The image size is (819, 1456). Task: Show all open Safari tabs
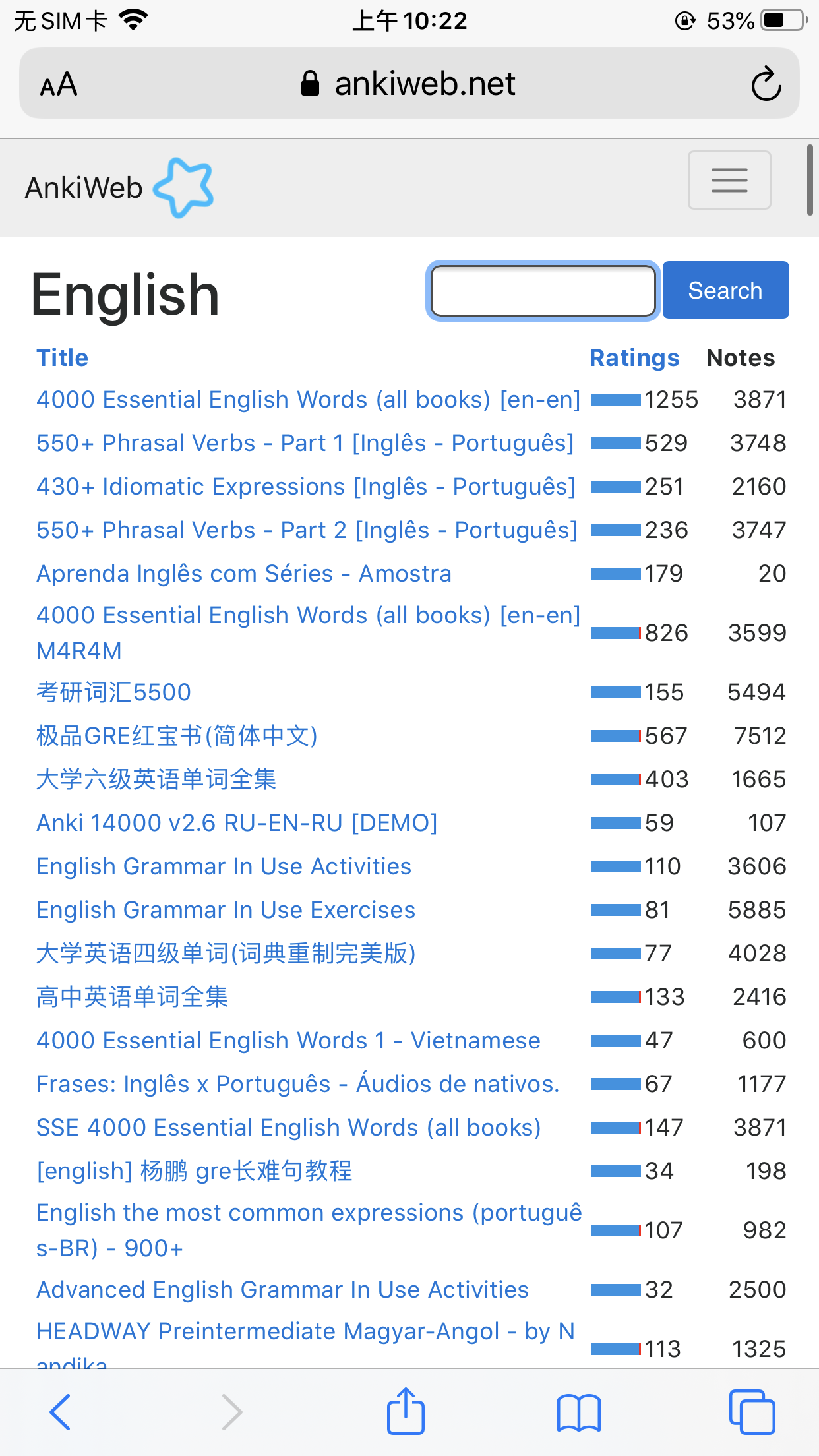tap(751, 1412)
